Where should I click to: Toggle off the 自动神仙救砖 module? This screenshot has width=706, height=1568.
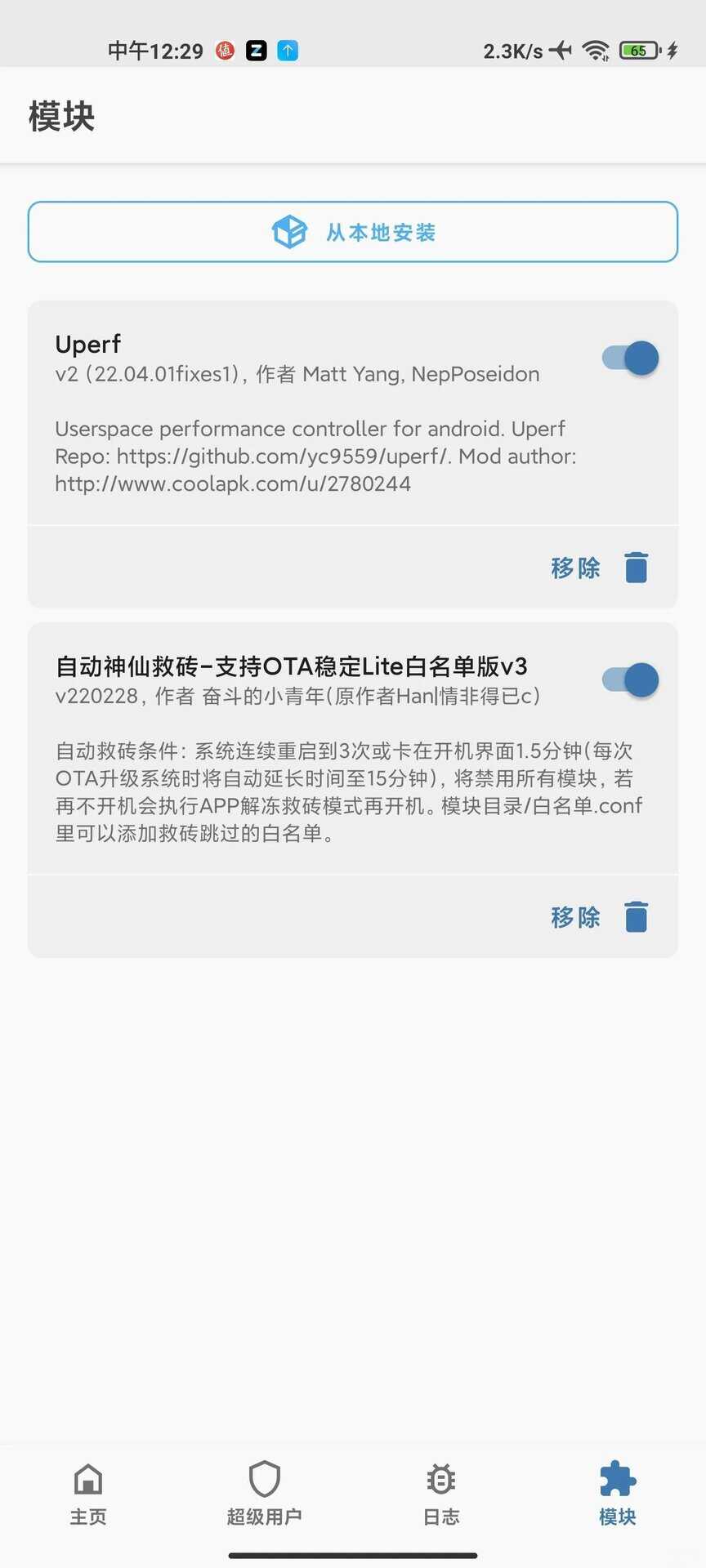point(630,679)
